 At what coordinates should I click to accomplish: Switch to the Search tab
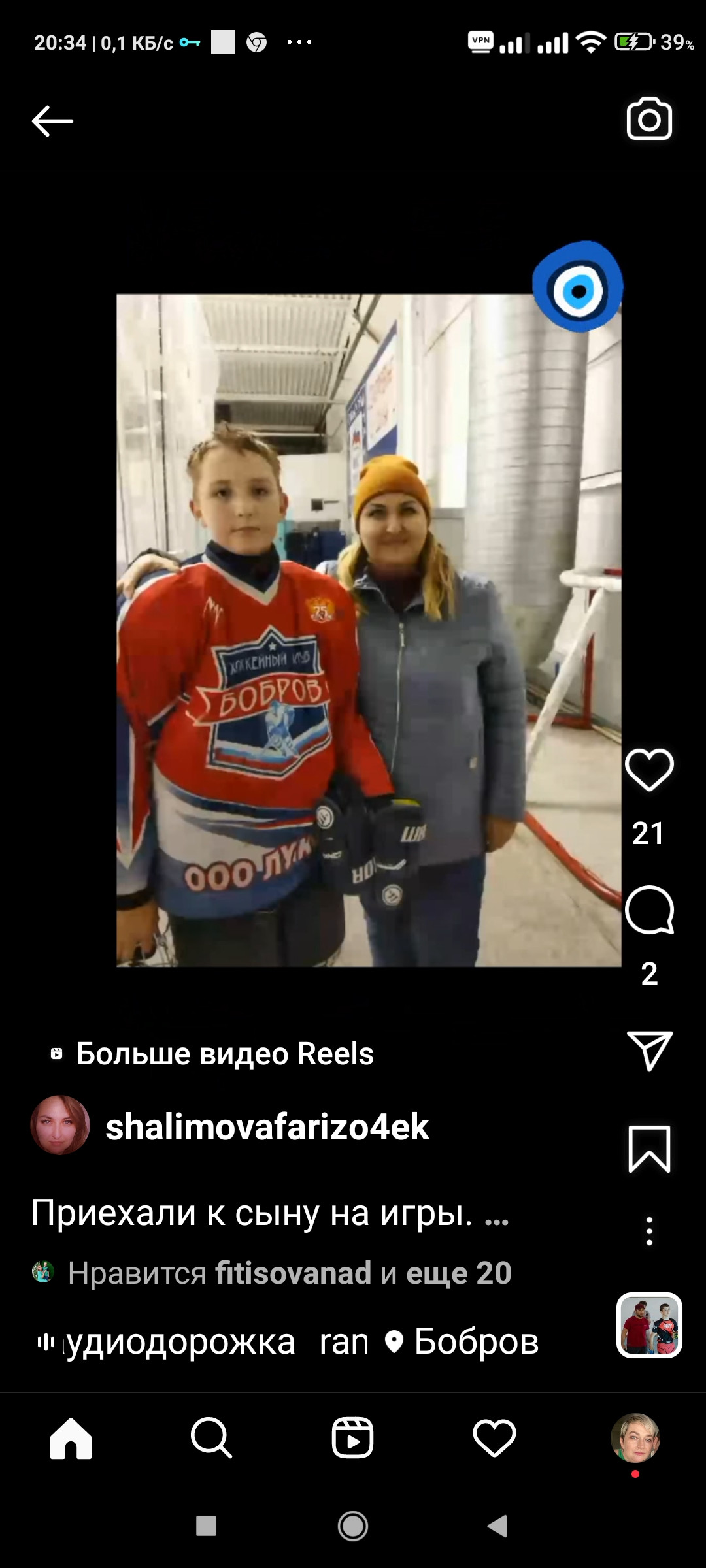[211, 1437]
